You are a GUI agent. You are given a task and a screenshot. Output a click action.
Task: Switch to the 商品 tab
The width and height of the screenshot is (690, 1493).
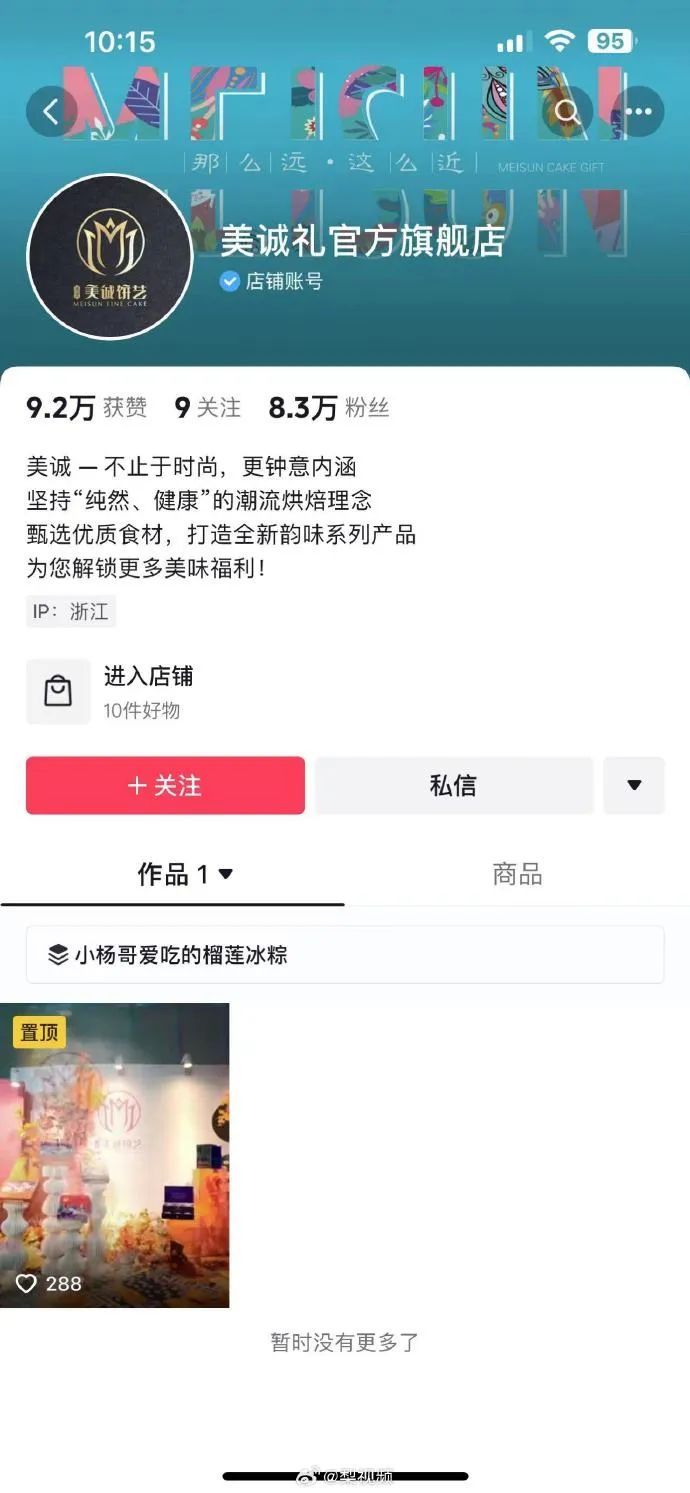(517, 875)
